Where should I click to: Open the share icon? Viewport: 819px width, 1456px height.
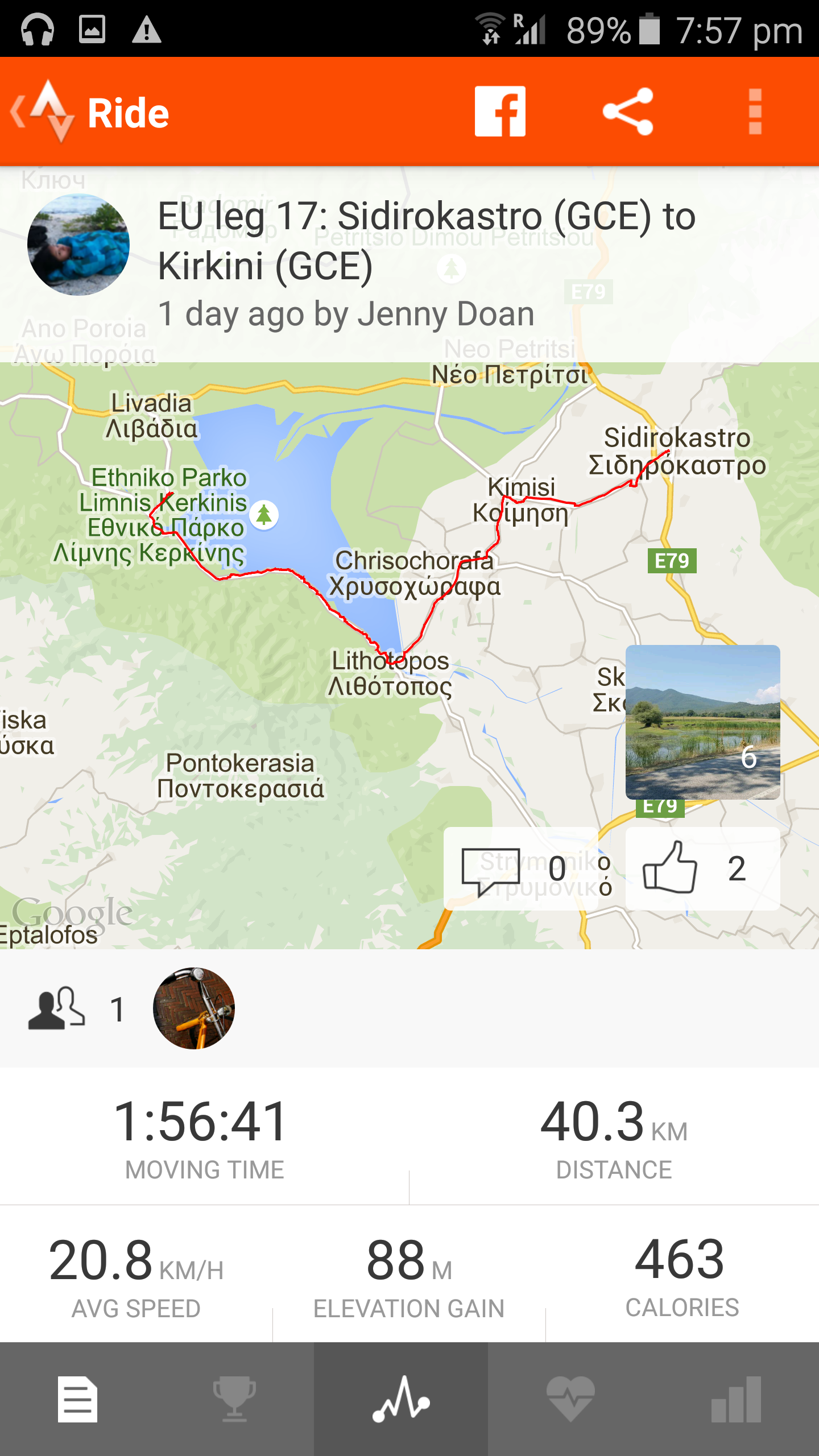coord(628,112)
